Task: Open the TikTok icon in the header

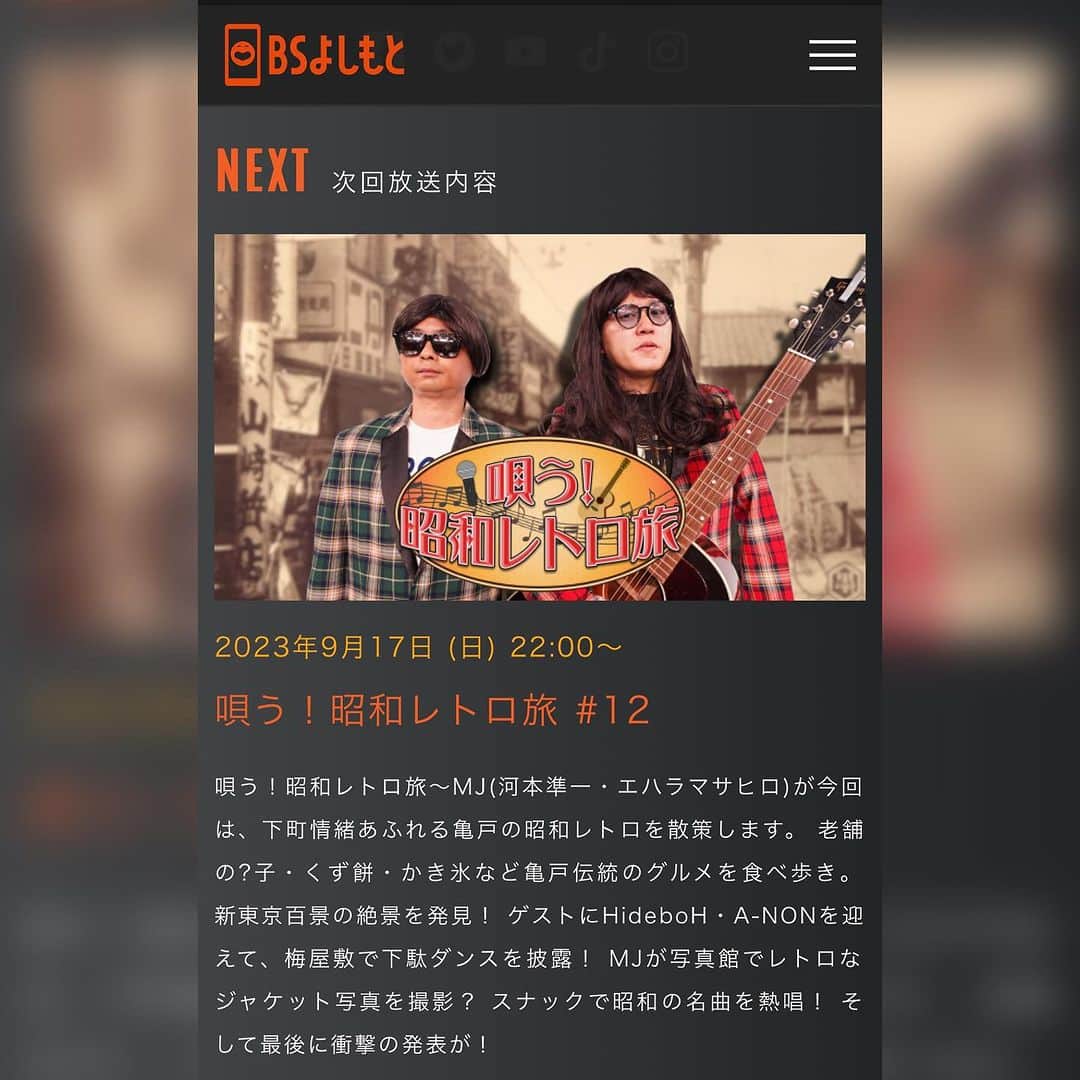Action: coord(597,52)
